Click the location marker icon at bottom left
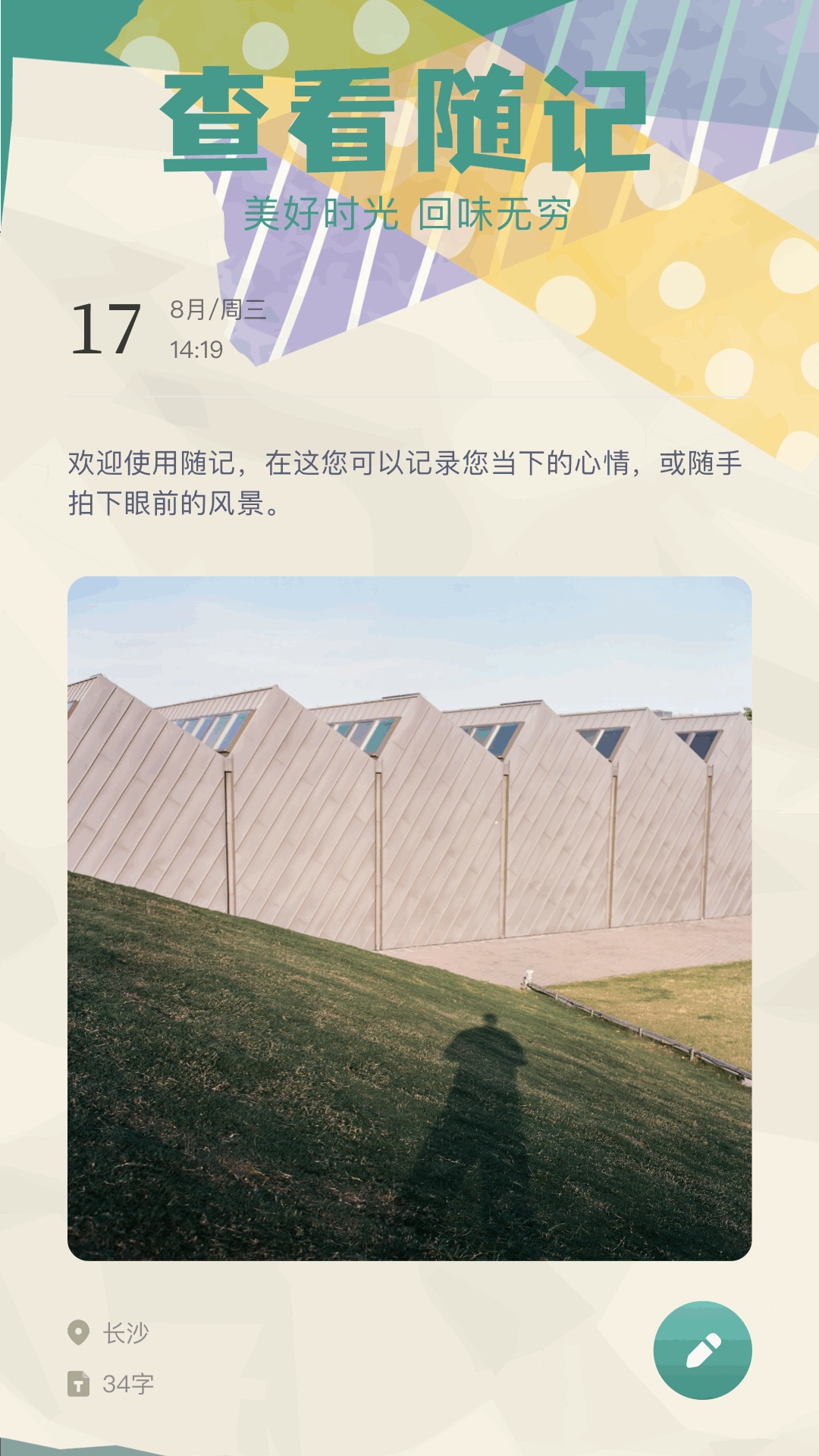 pos(77,1333)
